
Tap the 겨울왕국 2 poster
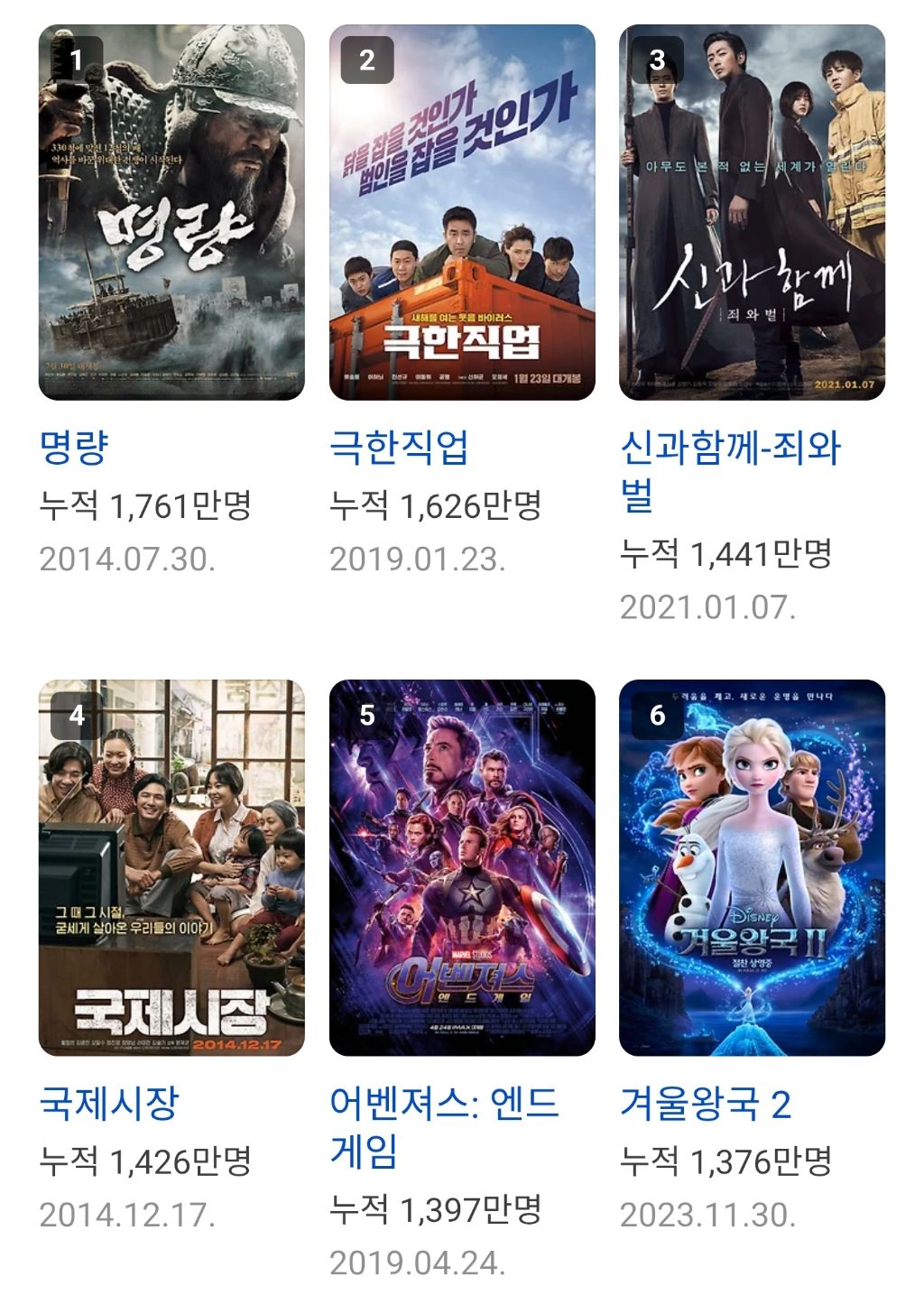(x=752, y=867)
